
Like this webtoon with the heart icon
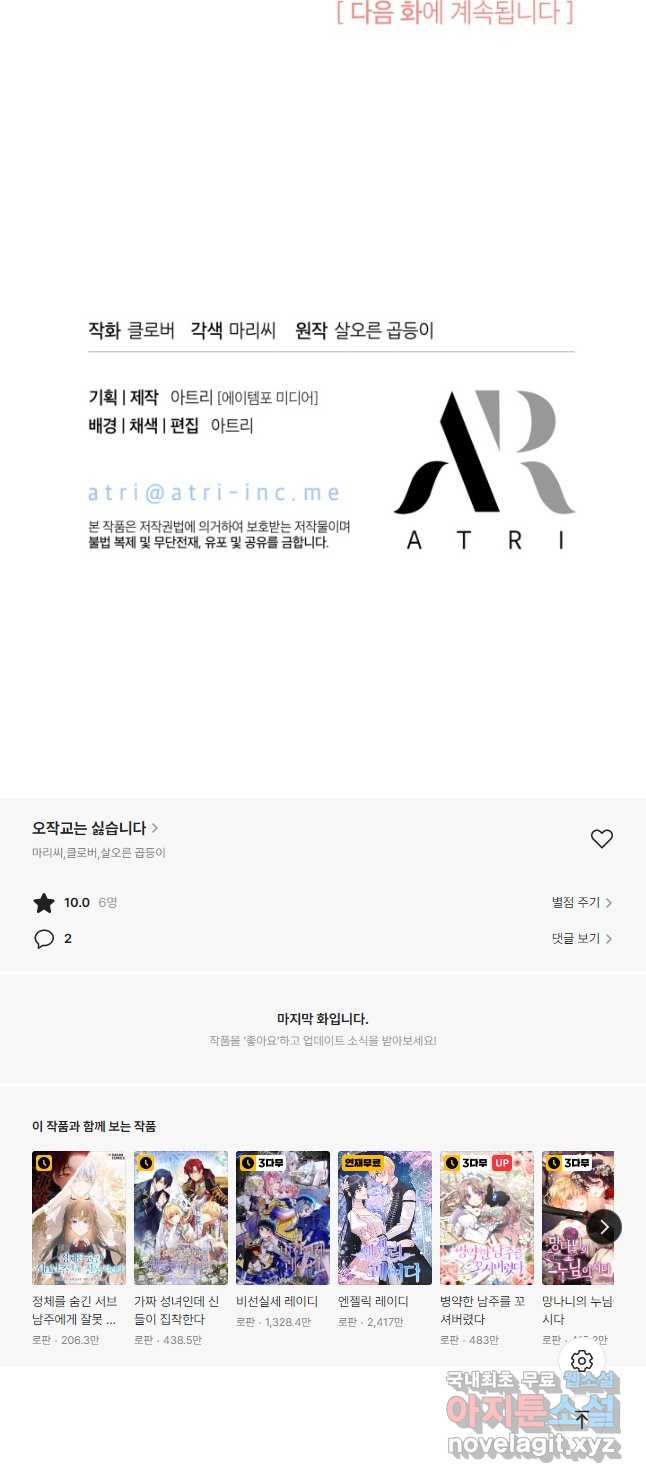pos(601,839)
